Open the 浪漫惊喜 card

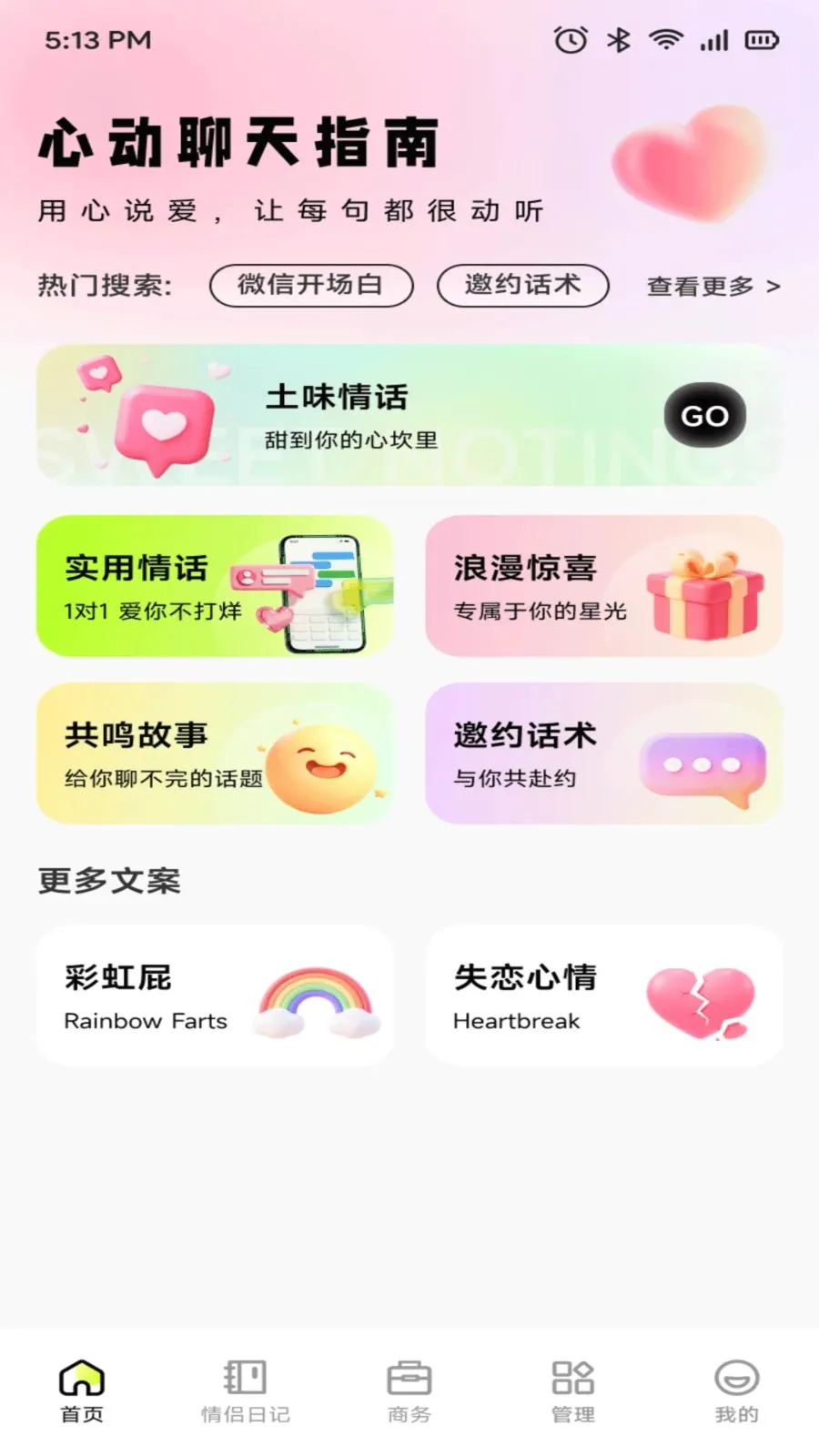coord(604,586)
